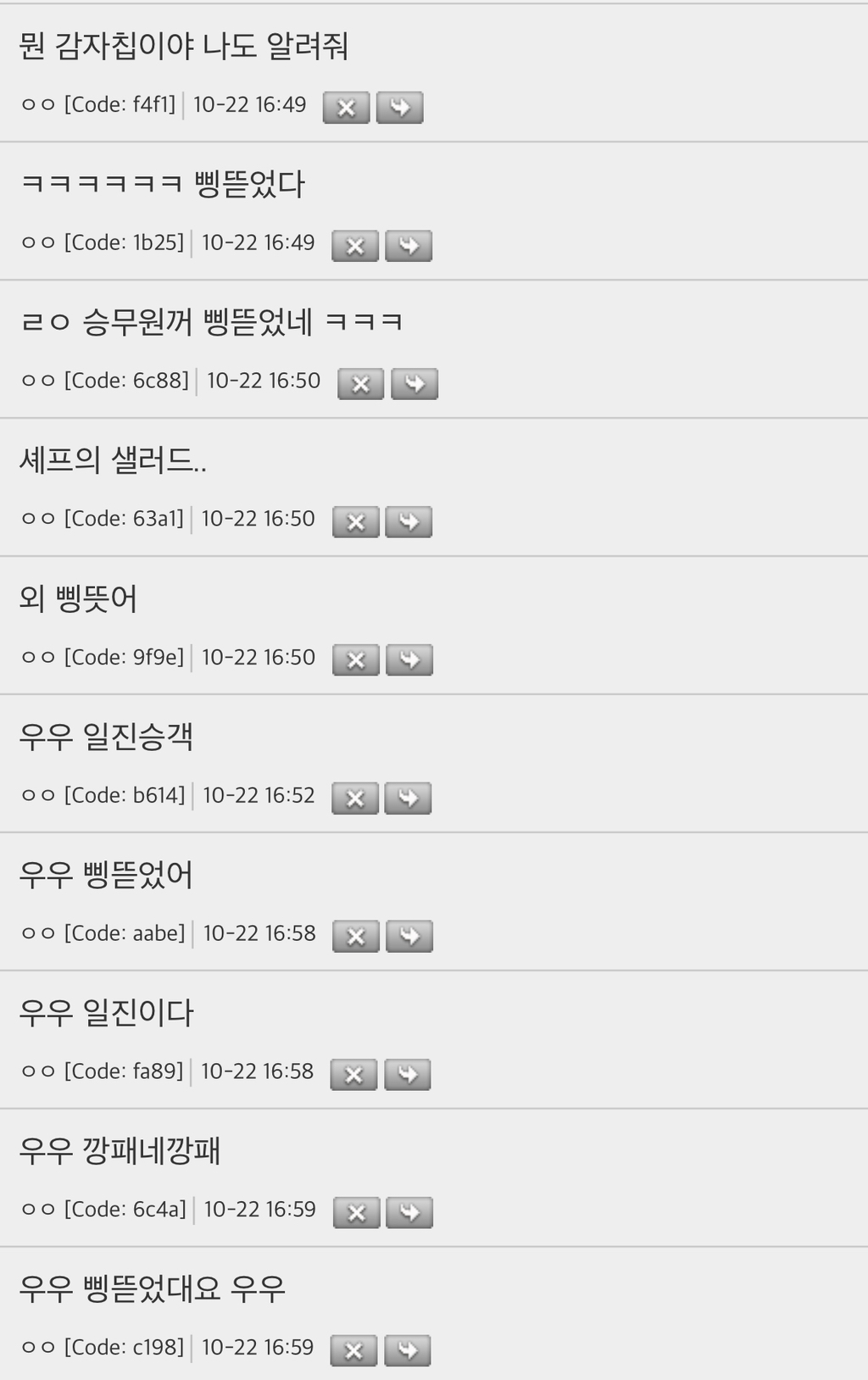
Task: Reply to the comment with Code c198
Action: 407,1351
